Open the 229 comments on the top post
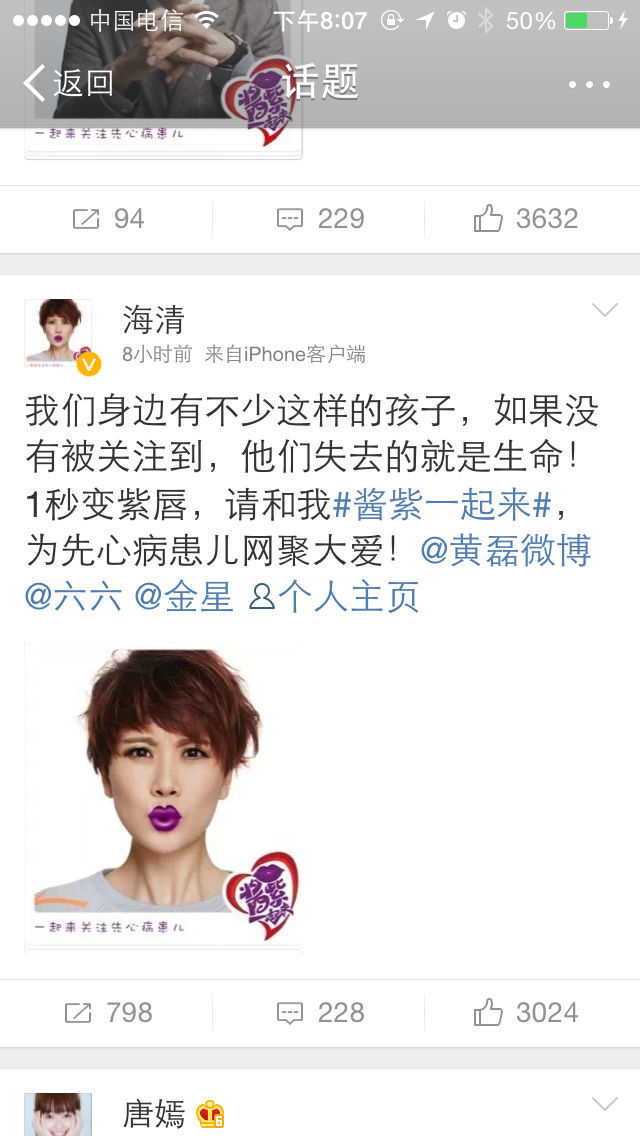This screenshot has width=640, height=1136. click(320, 219)
